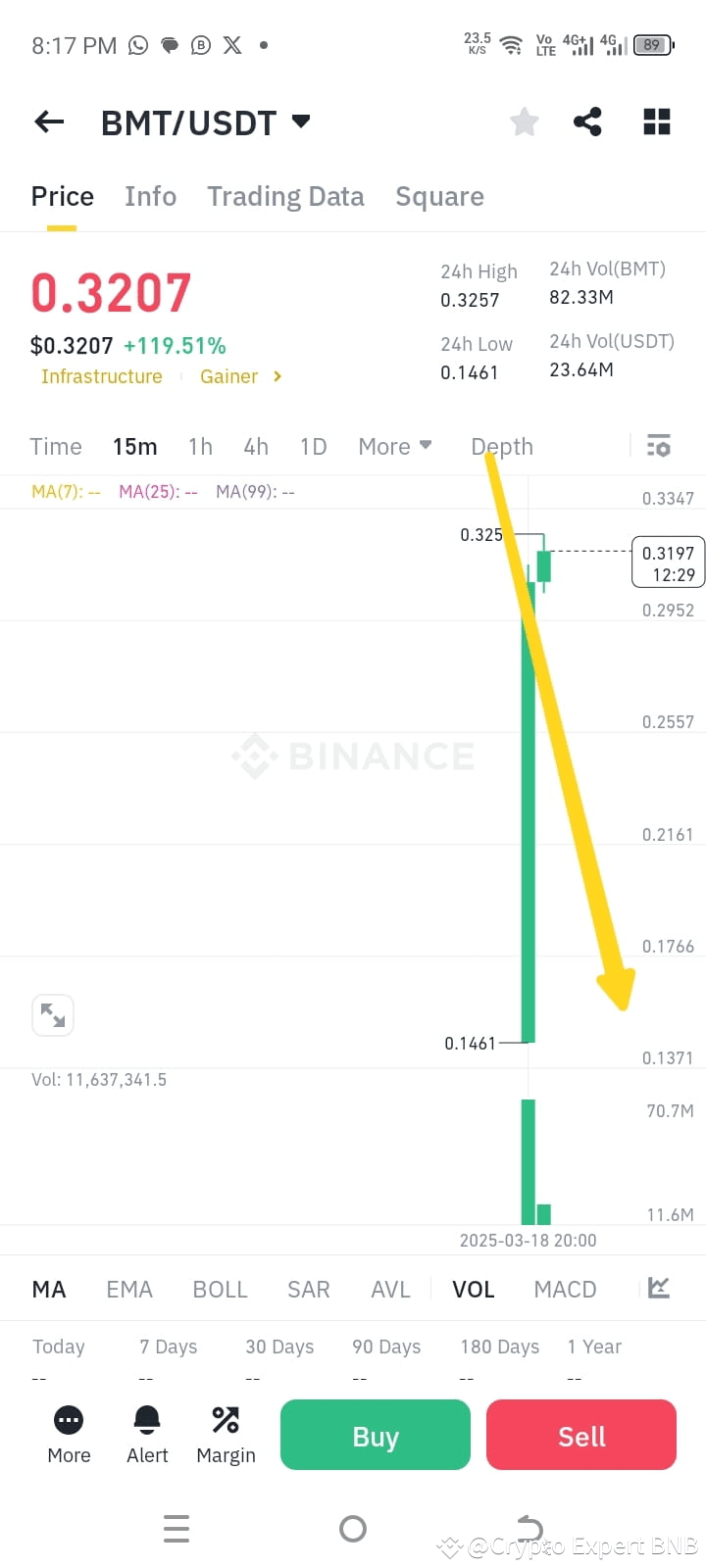This screenshot has height=1568, width=706.
Task: Favorite BMT/USDT with the star
Action: (x=524, y=122)
